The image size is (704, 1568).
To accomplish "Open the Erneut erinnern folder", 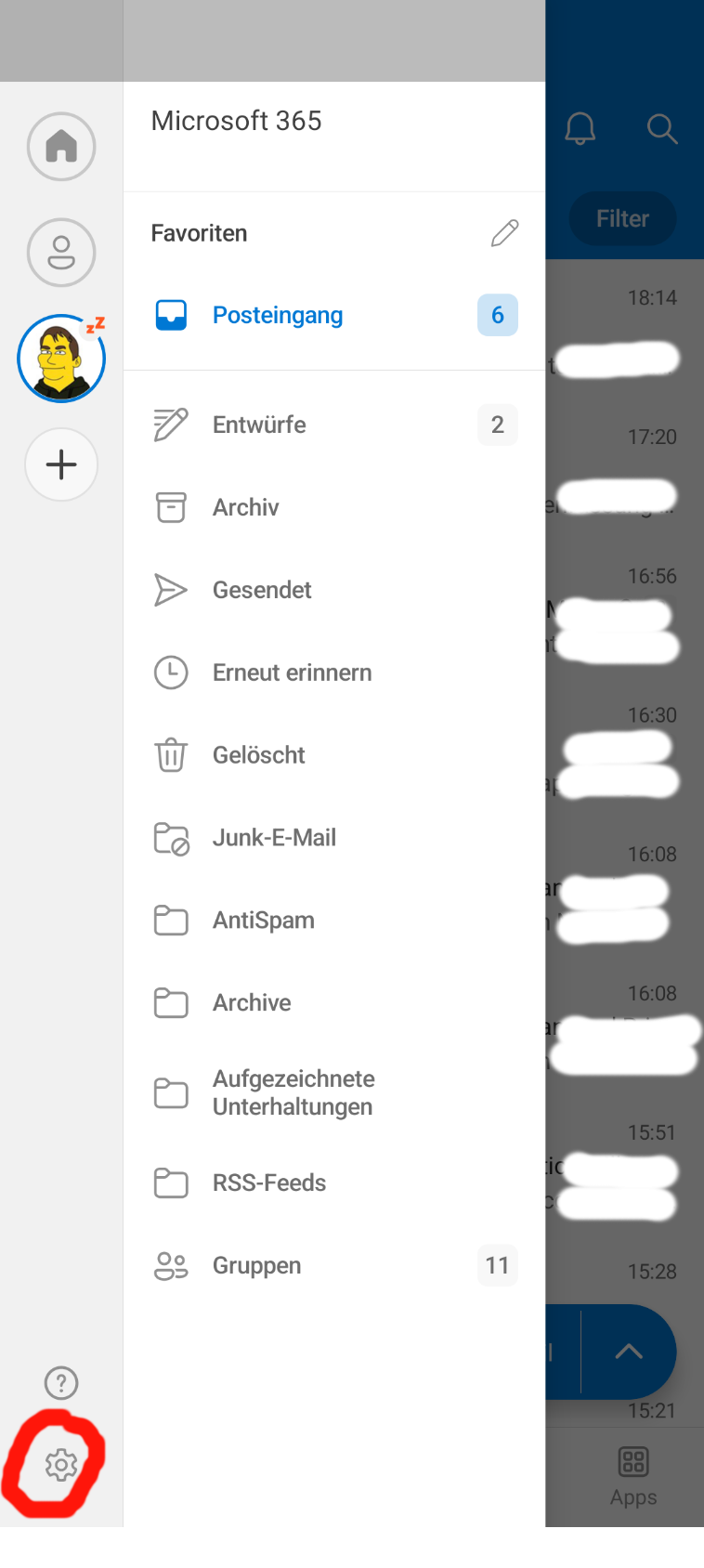I will (292, 672).
